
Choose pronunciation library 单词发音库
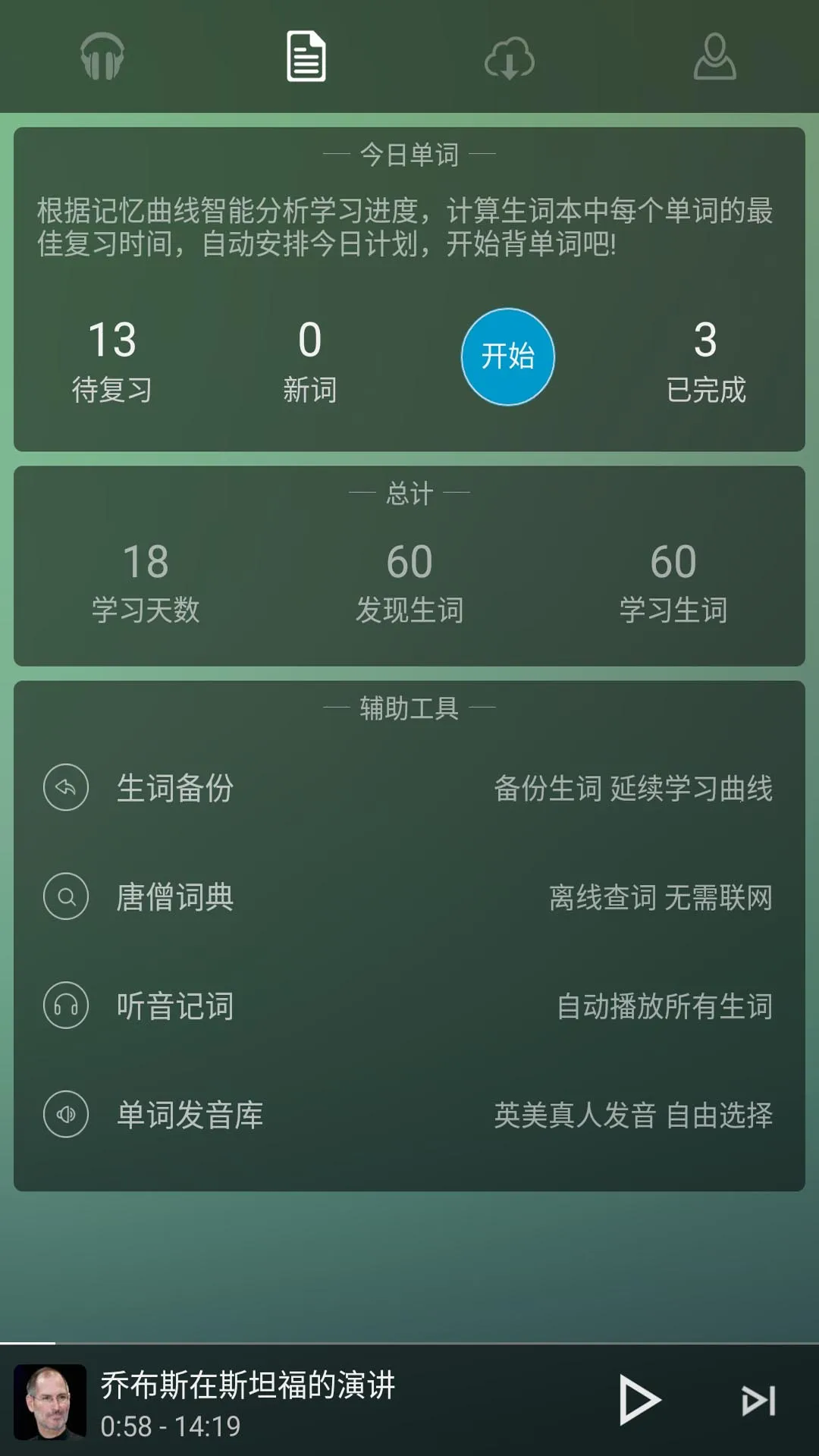point(189,1116)
